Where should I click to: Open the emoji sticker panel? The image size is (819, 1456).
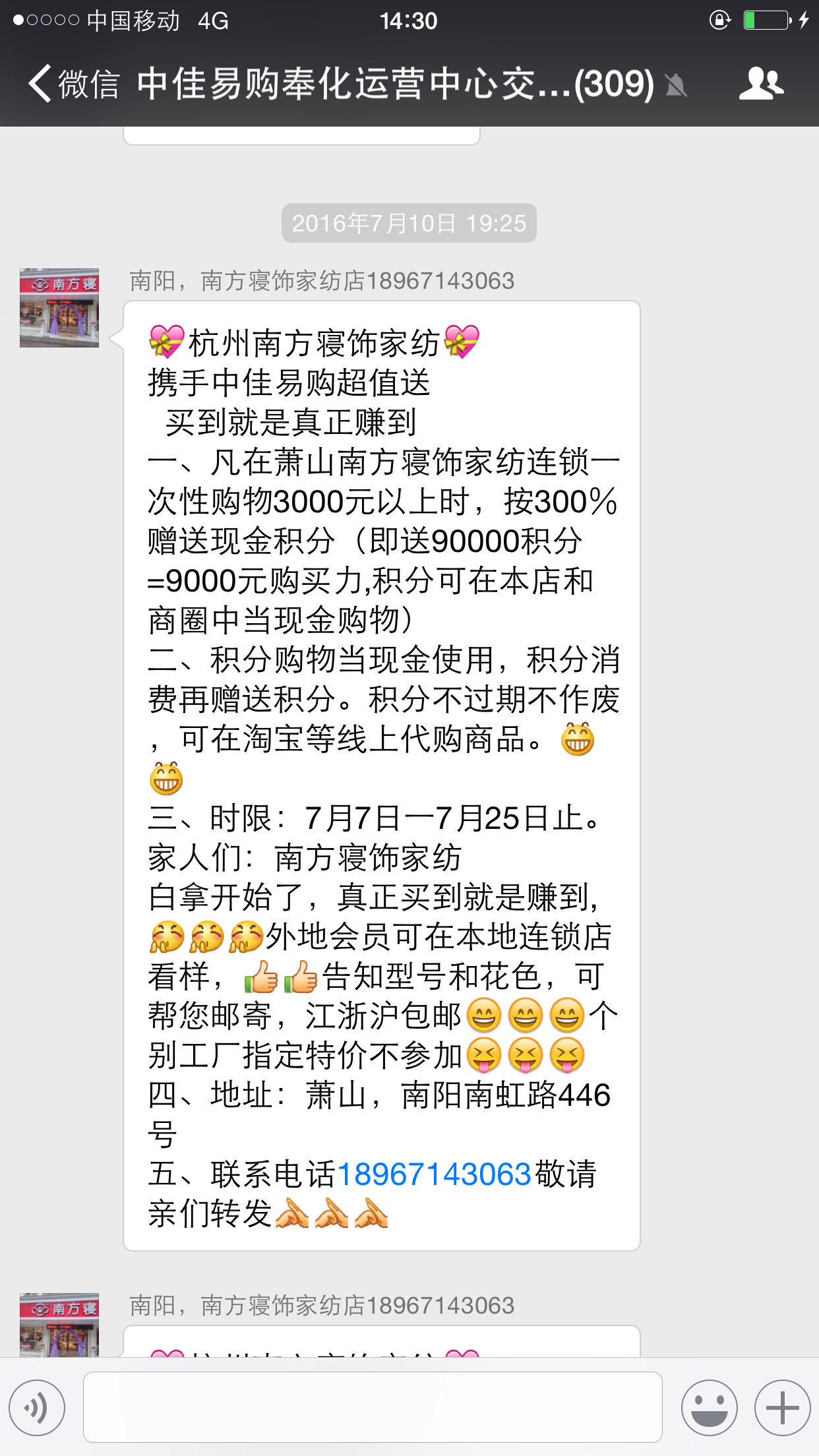tap(710, 1407)
